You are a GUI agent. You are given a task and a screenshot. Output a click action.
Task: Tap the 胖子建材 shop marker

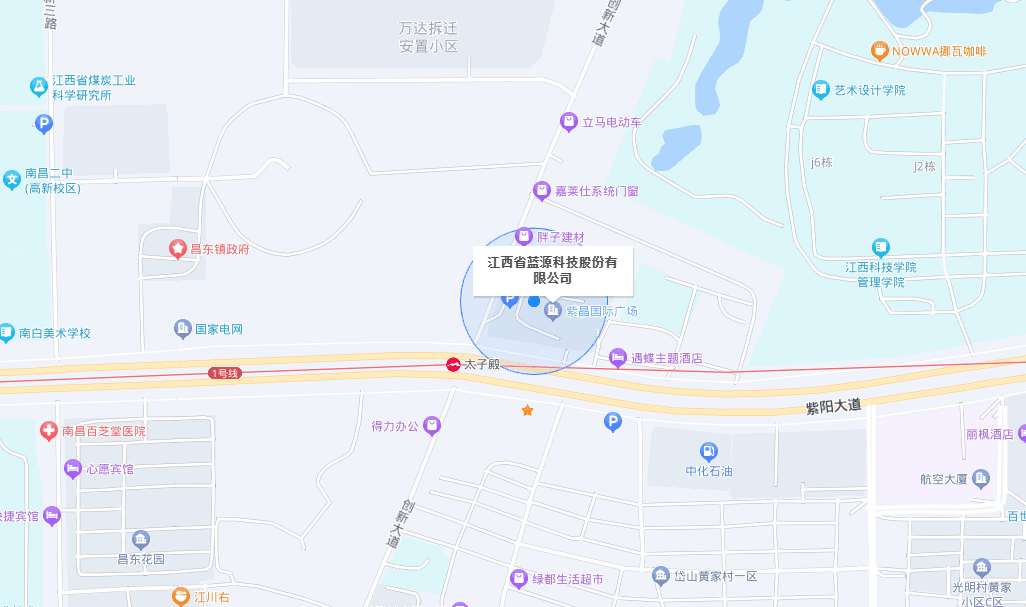coord(523,237)
